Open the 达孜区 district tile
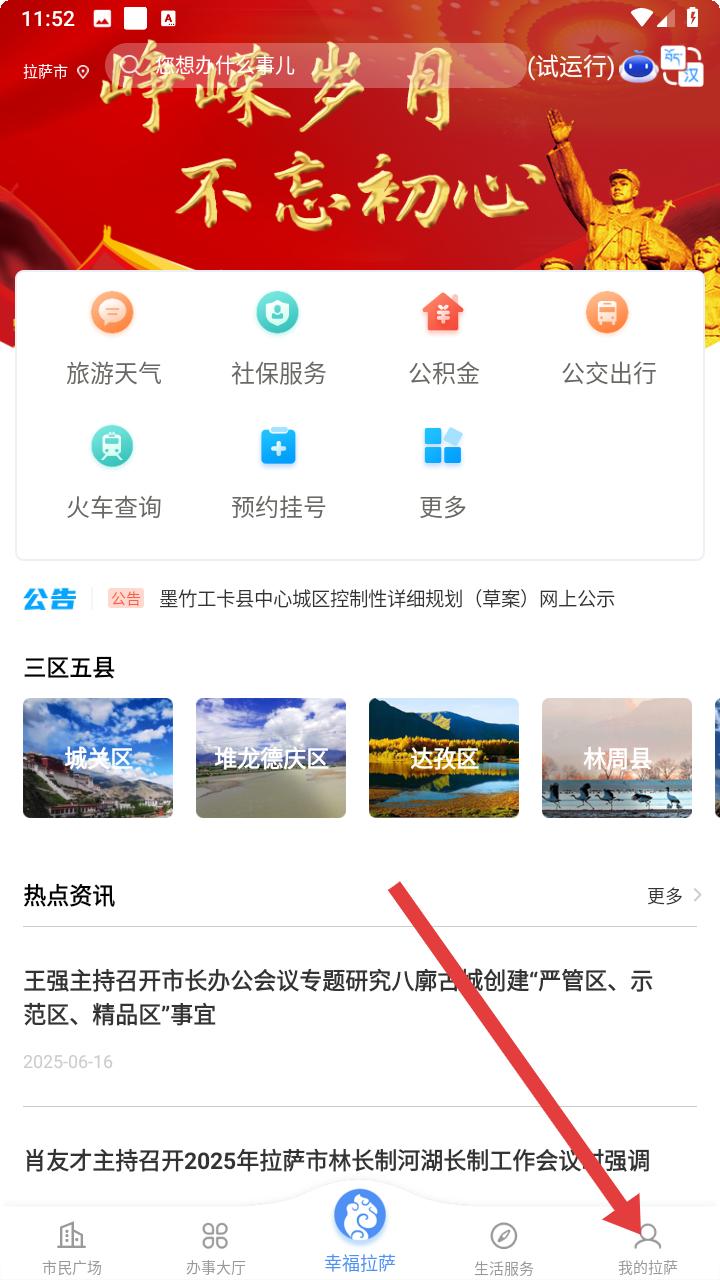This screenshot has width=720, height=1280. pyautogui.click(x=444, y=758)
